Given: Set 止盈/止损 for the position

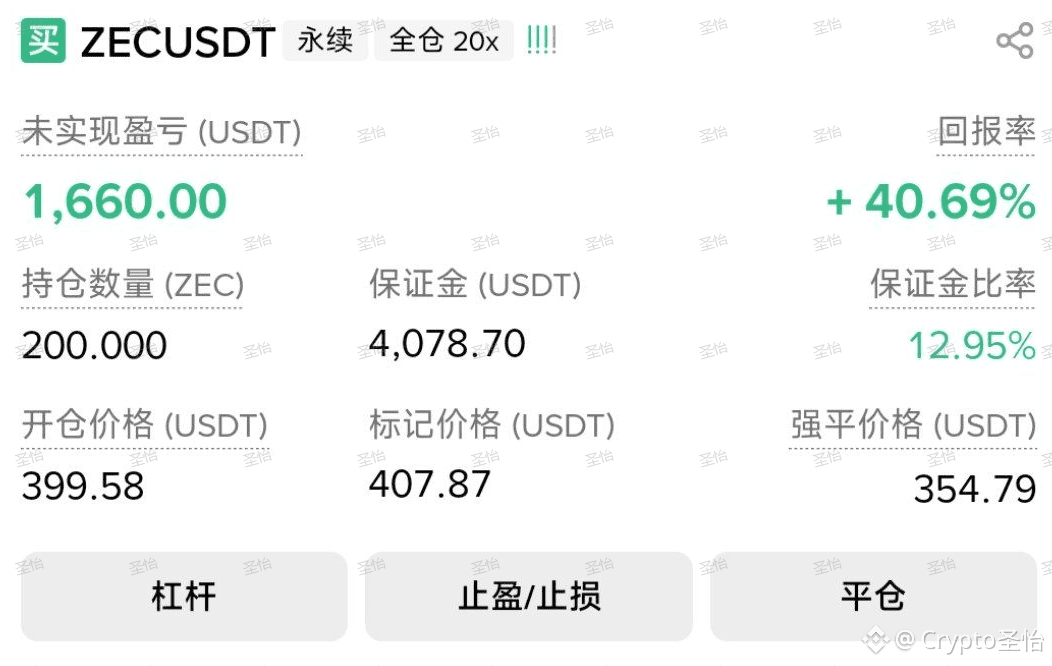Looking at the screenshot, I should point(529,597).
